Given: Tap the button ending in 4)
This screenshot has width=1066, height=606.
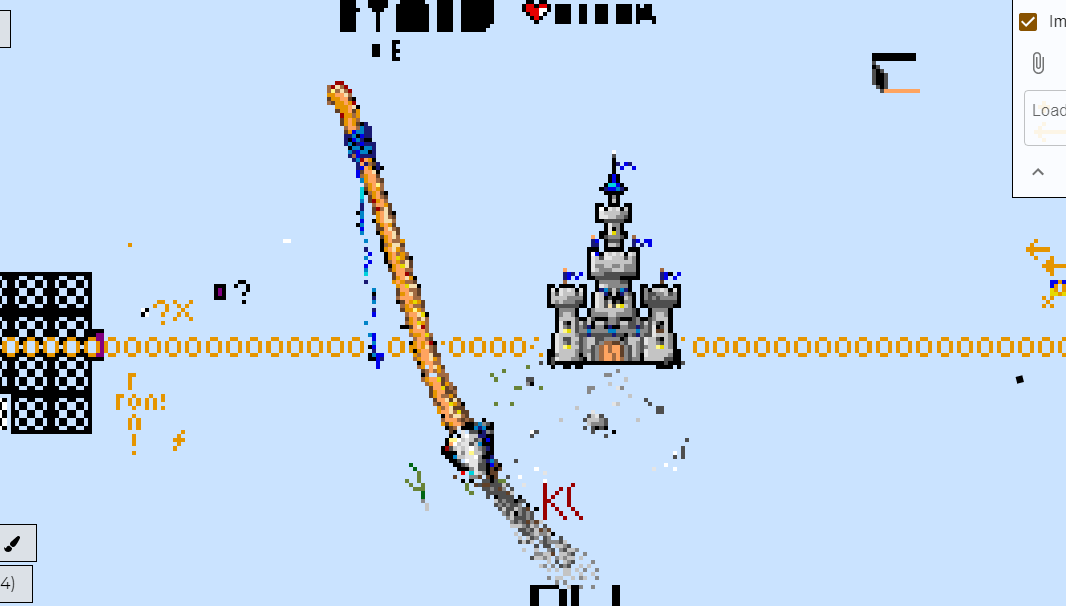Looking at the screenshot, I should (14, 583).
